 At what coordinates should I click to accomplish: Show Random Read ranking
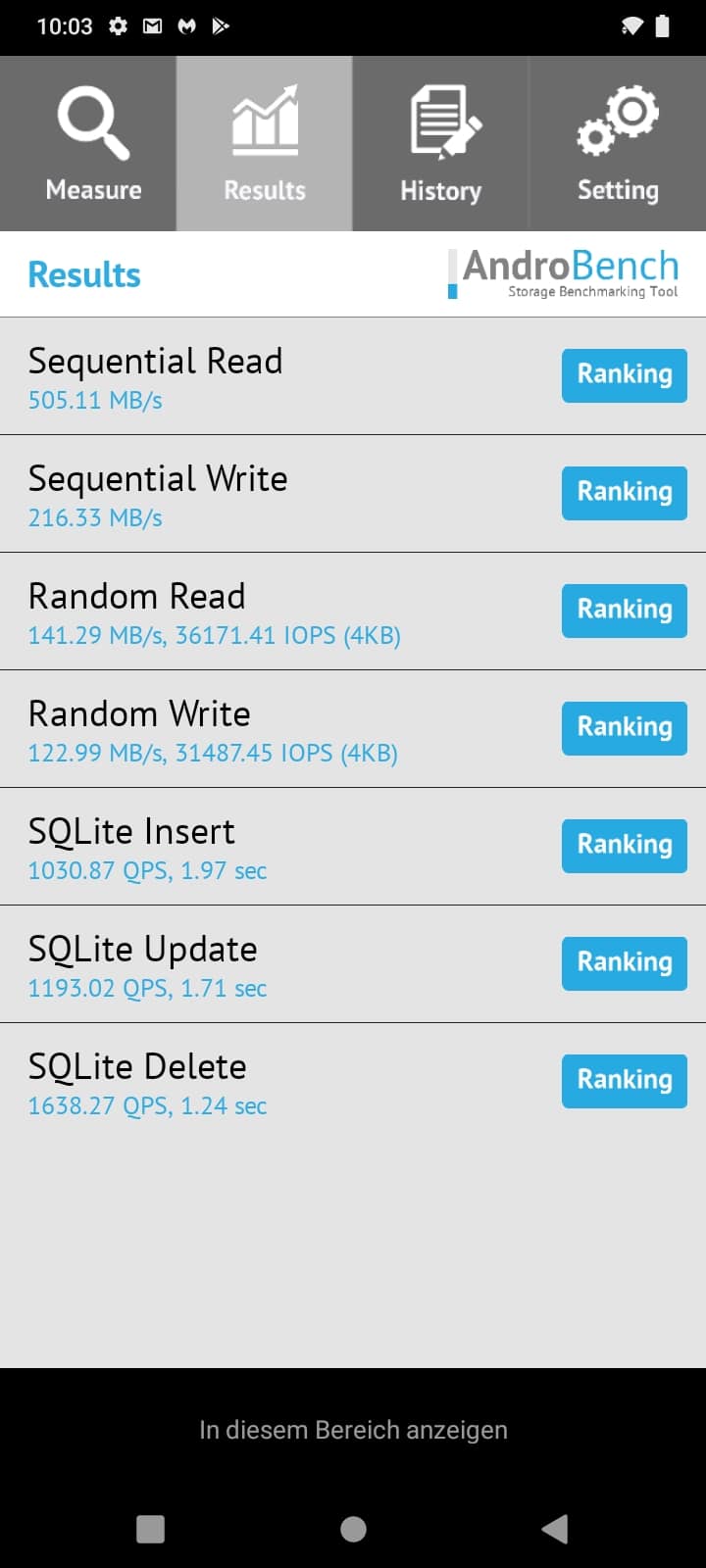(625, 611)
